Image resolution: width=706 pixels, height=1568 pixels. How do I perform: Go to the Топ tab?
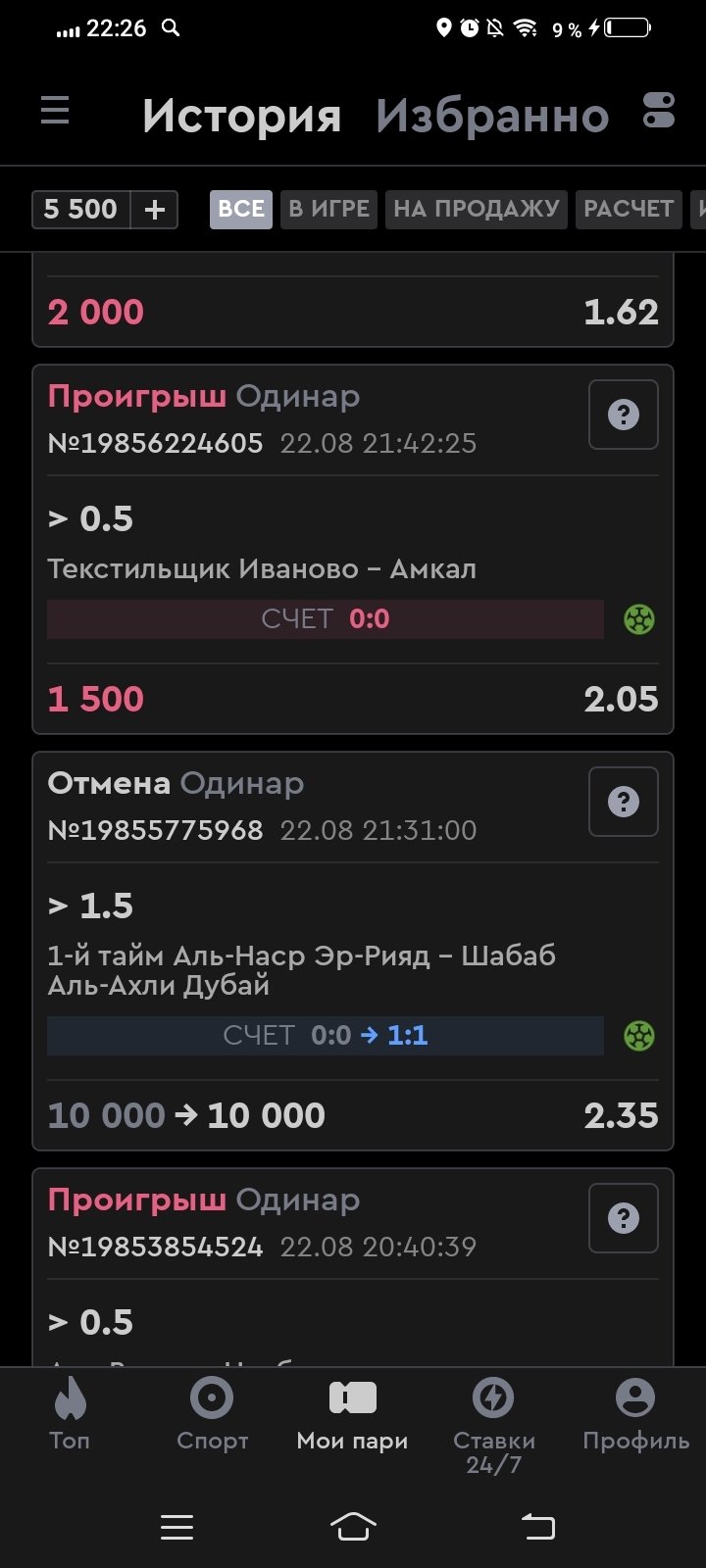click(x=70, y=1413)
